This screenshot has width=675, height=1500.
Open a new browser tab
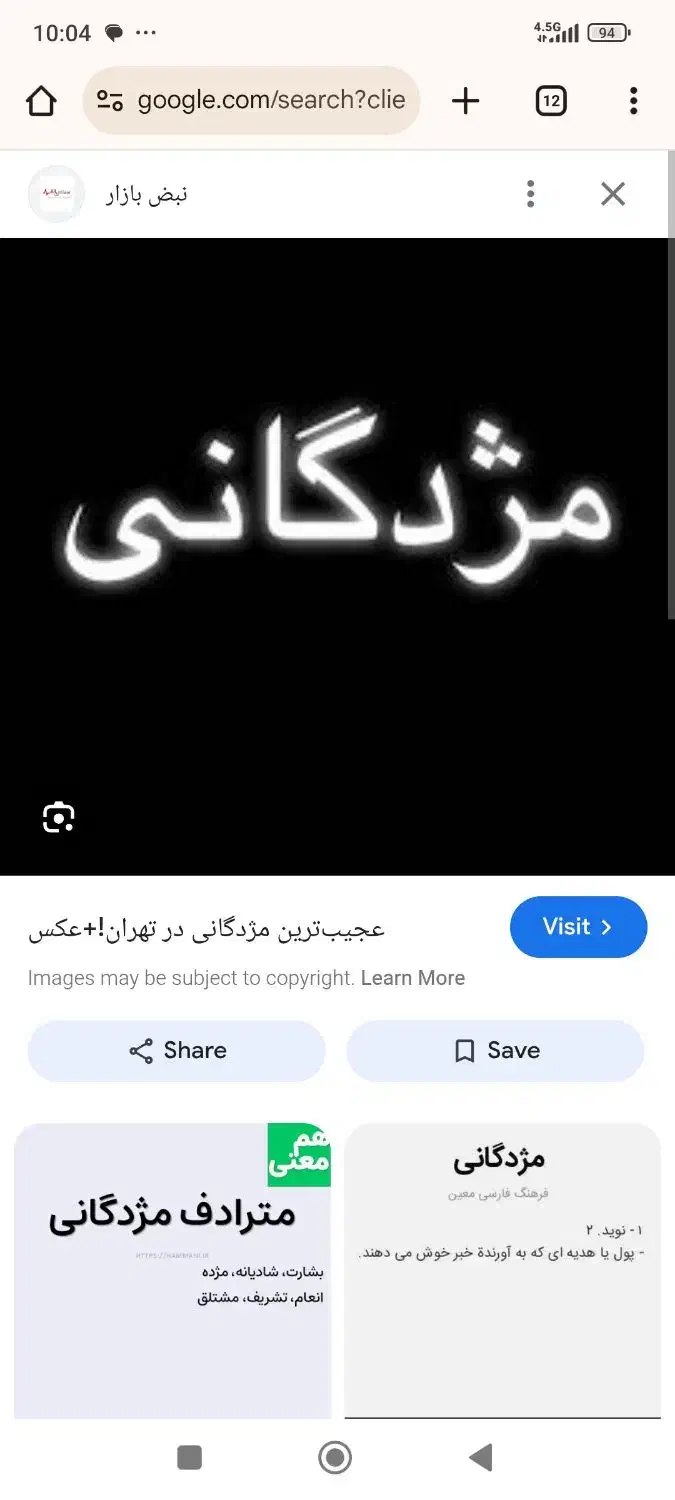465,101
